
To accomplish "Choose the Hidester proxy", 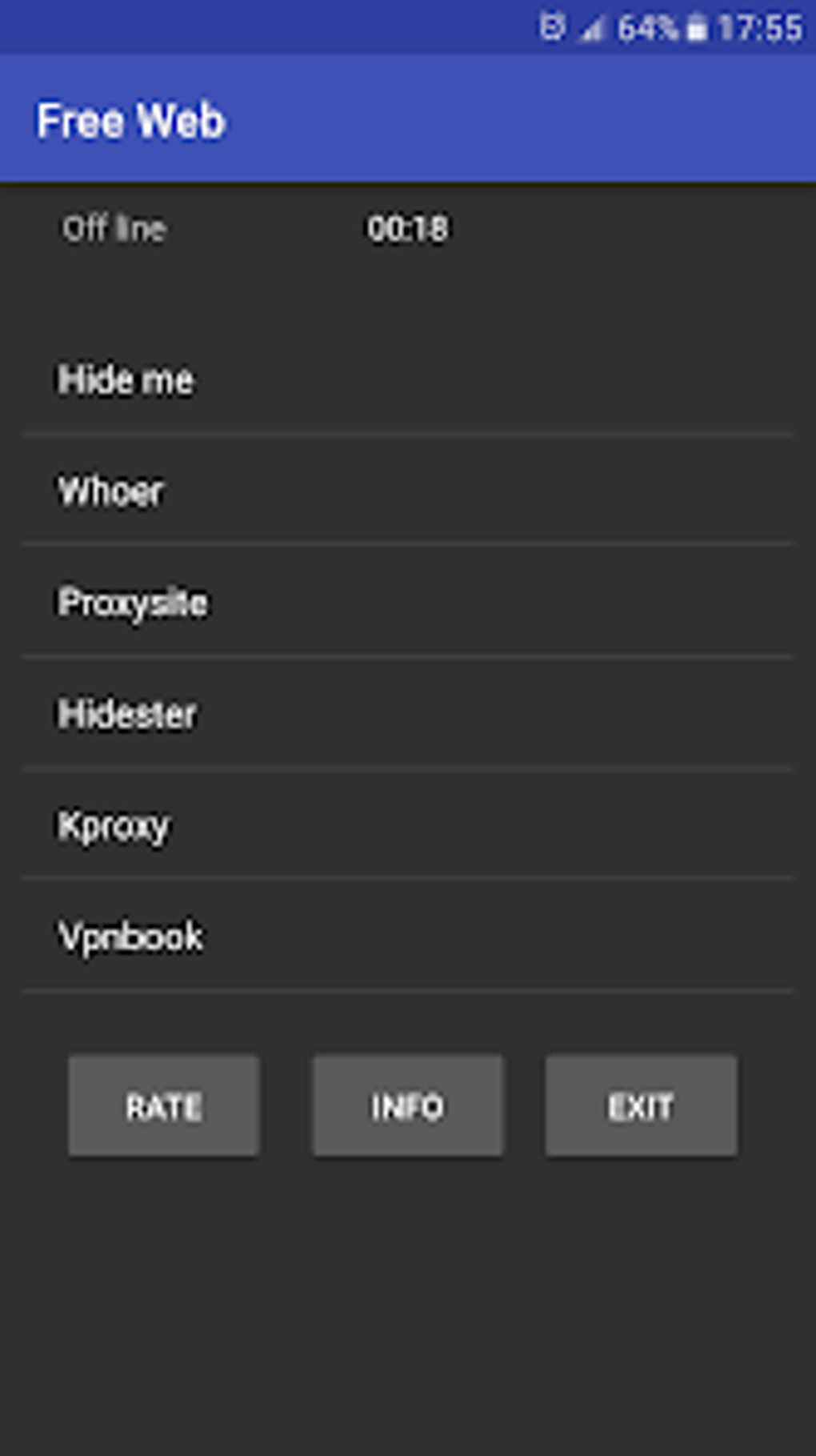I will coord(408,713).
